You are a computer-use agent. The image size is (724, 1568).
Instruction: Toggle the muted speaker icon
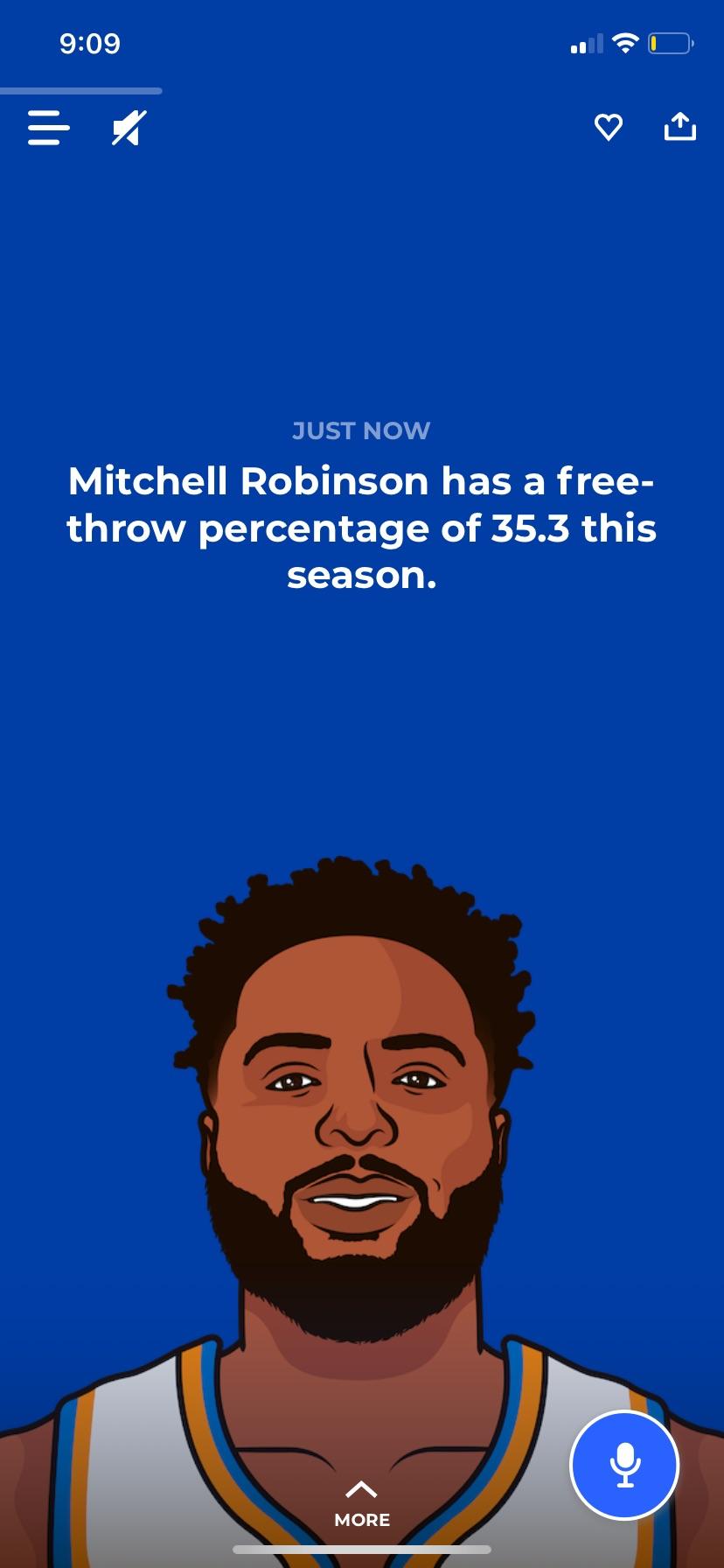(129, 129)
